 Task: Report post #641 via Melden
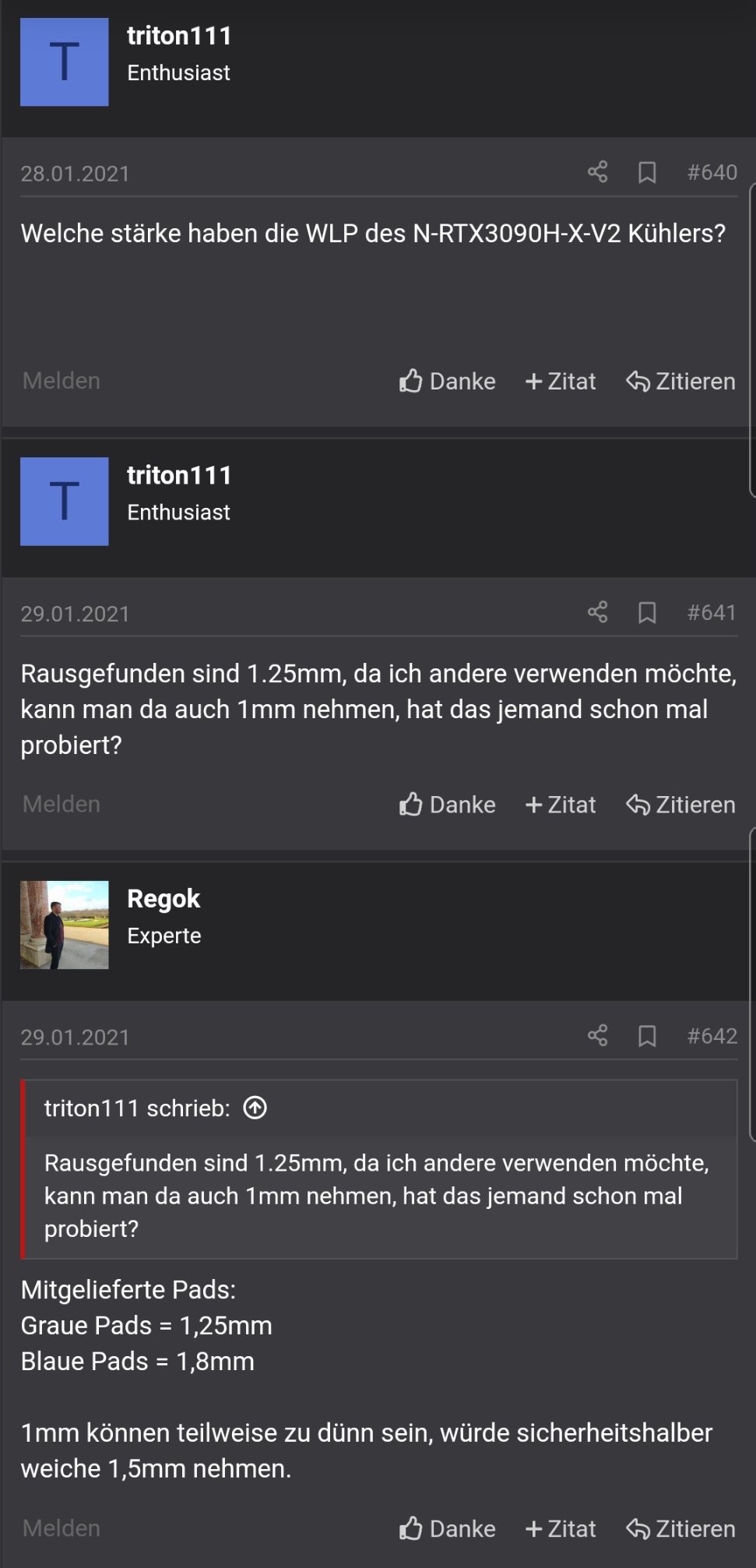point(62,805)
